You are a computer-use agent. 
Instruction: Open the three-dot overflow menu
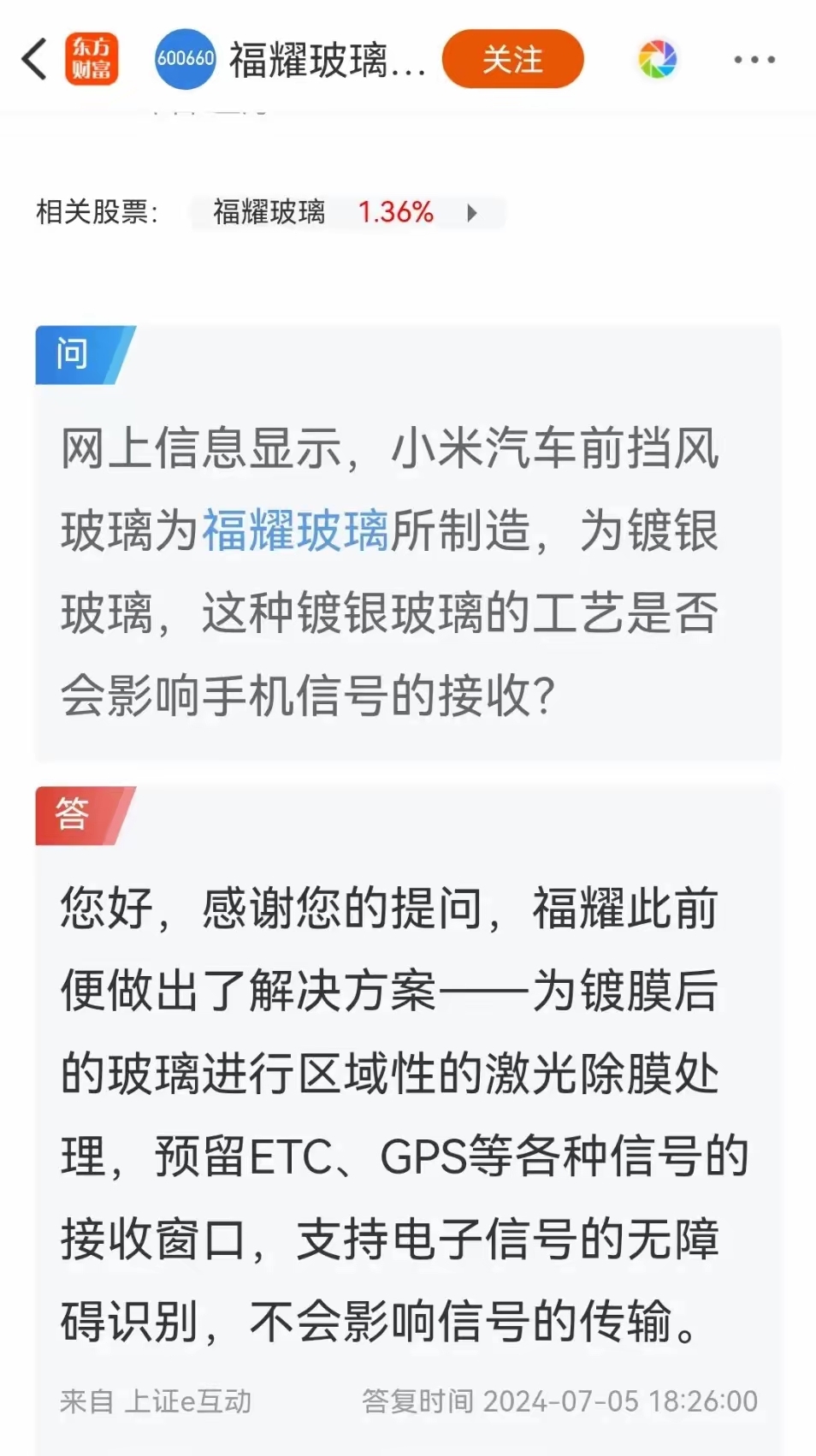click(754, 60)
